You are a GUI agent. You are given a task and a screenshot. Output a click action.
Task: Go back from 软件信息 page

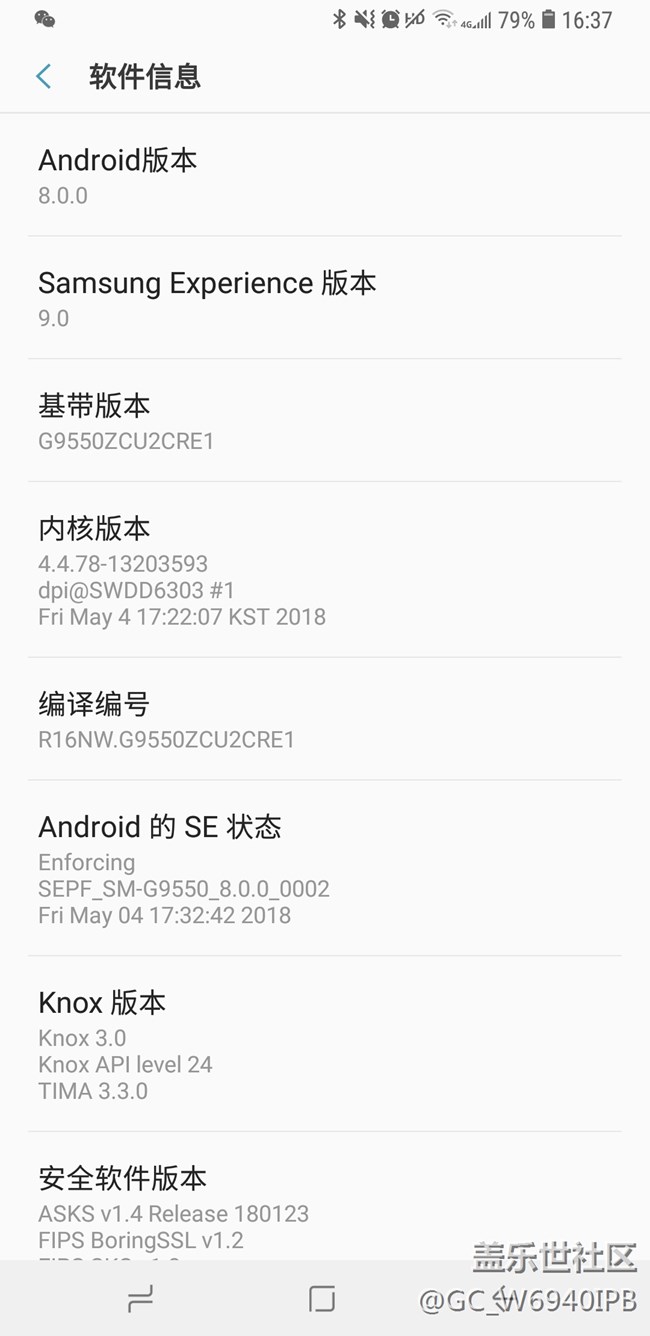44,76
